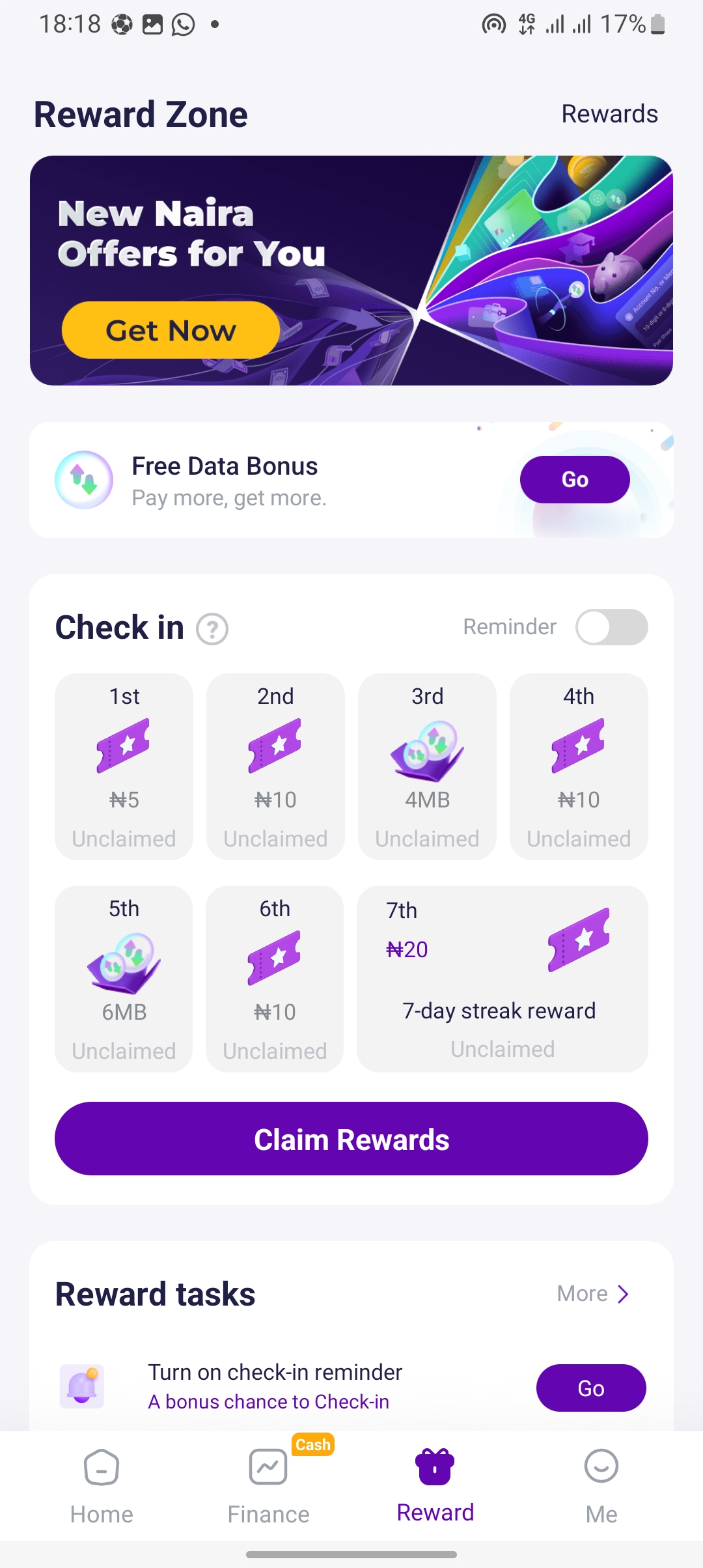The height and width of the screenshot is (1568, 703).
Task: Tap Go for check-in reminder task
Action: click(x=590, y=1388)
